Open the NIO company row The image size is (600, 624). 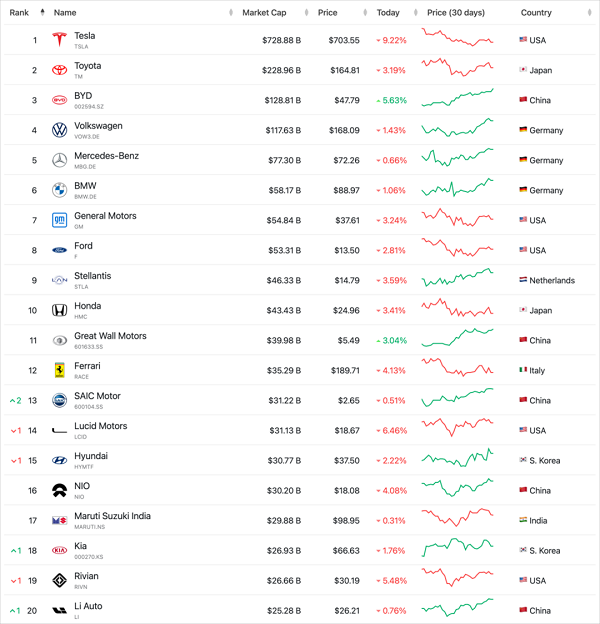click(x=82, y=486)
